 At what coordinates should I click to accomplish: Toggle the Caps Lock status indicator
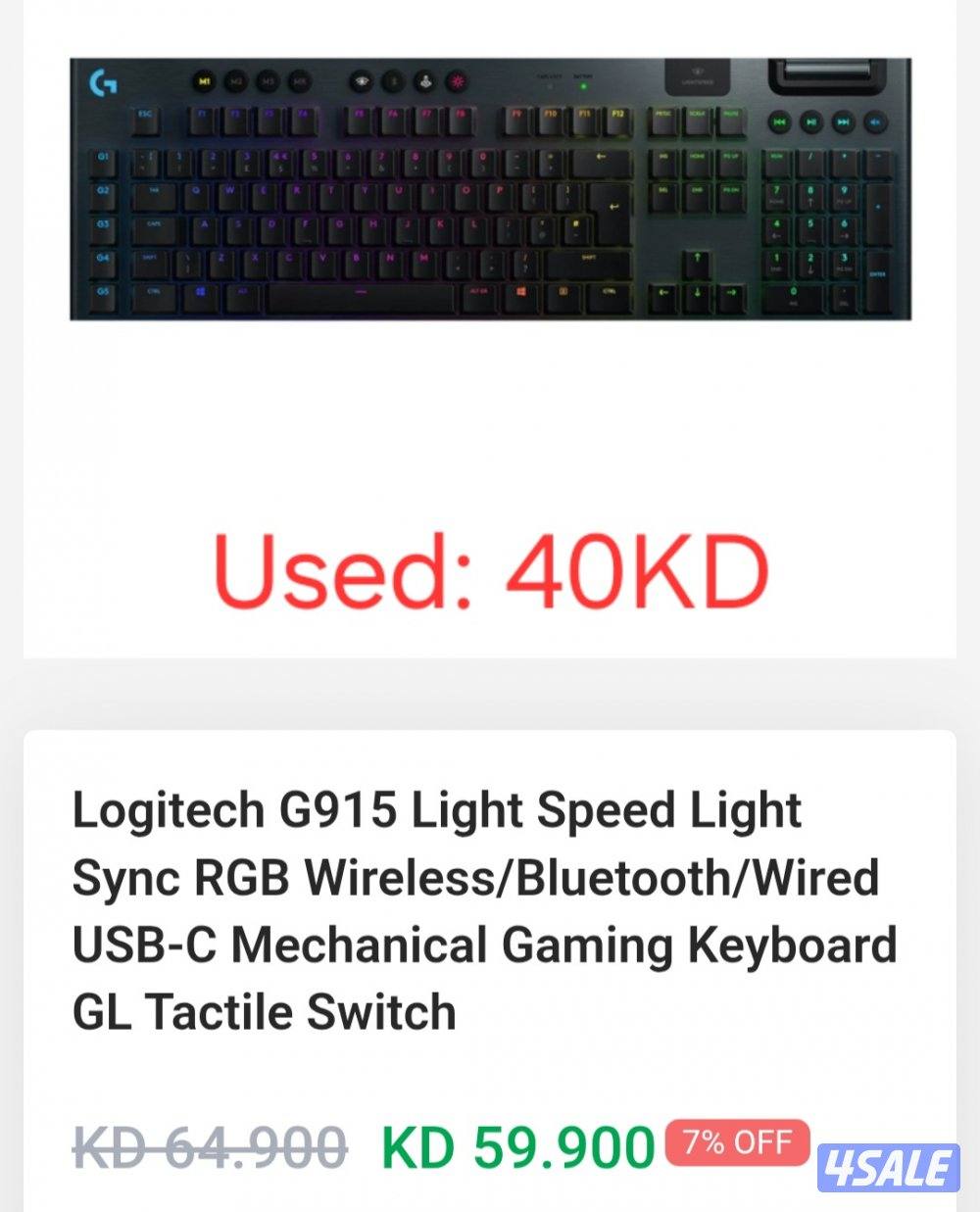(546, 87)
